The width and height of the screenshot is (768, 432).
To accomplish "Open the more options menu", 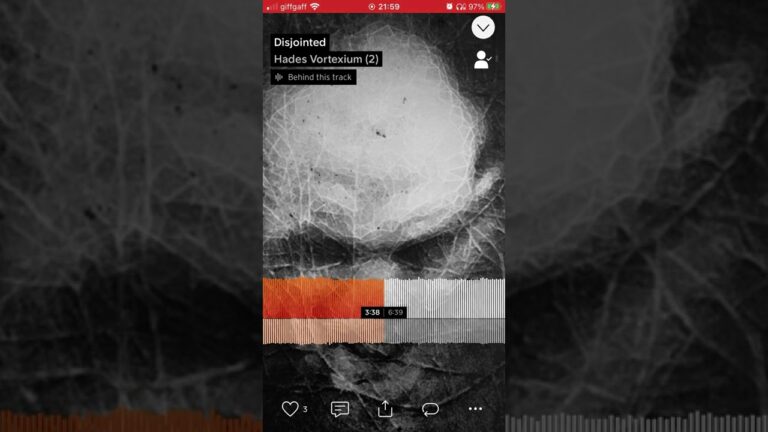I will point(476,409).
